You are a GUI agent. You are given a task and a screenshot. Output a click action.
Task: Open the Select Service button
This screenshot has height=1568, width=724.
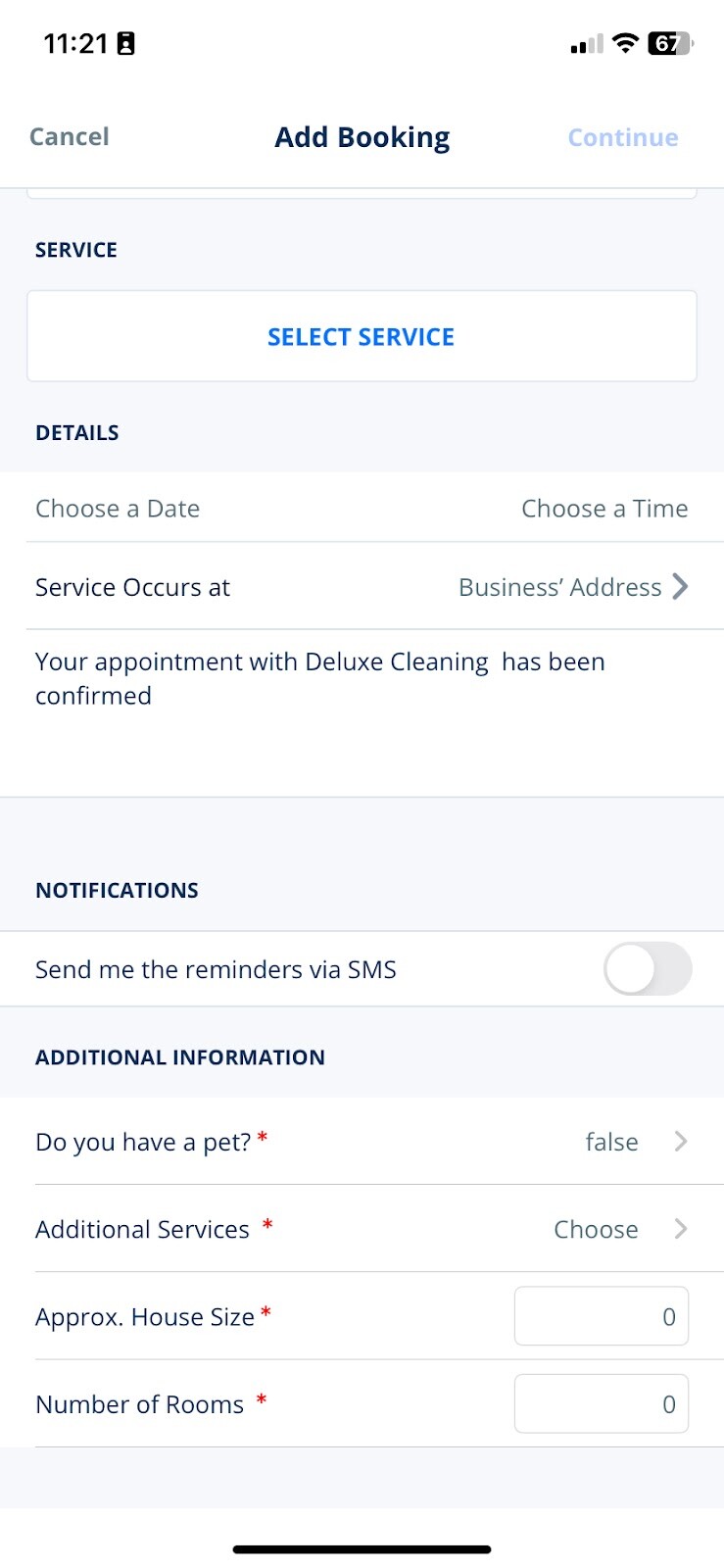(x=362, y=336)
